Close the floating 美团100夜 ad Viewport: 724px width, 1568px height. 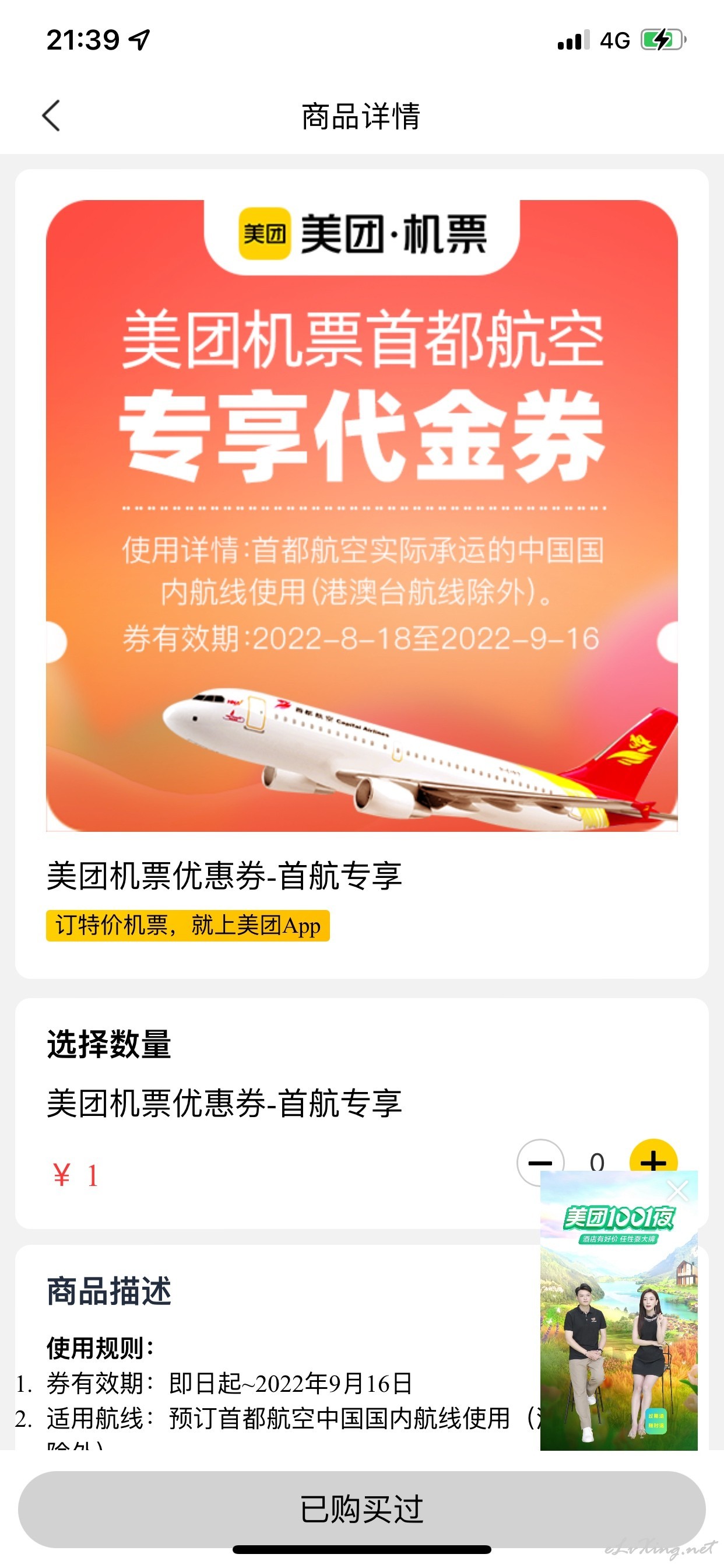click(677, 1191)
